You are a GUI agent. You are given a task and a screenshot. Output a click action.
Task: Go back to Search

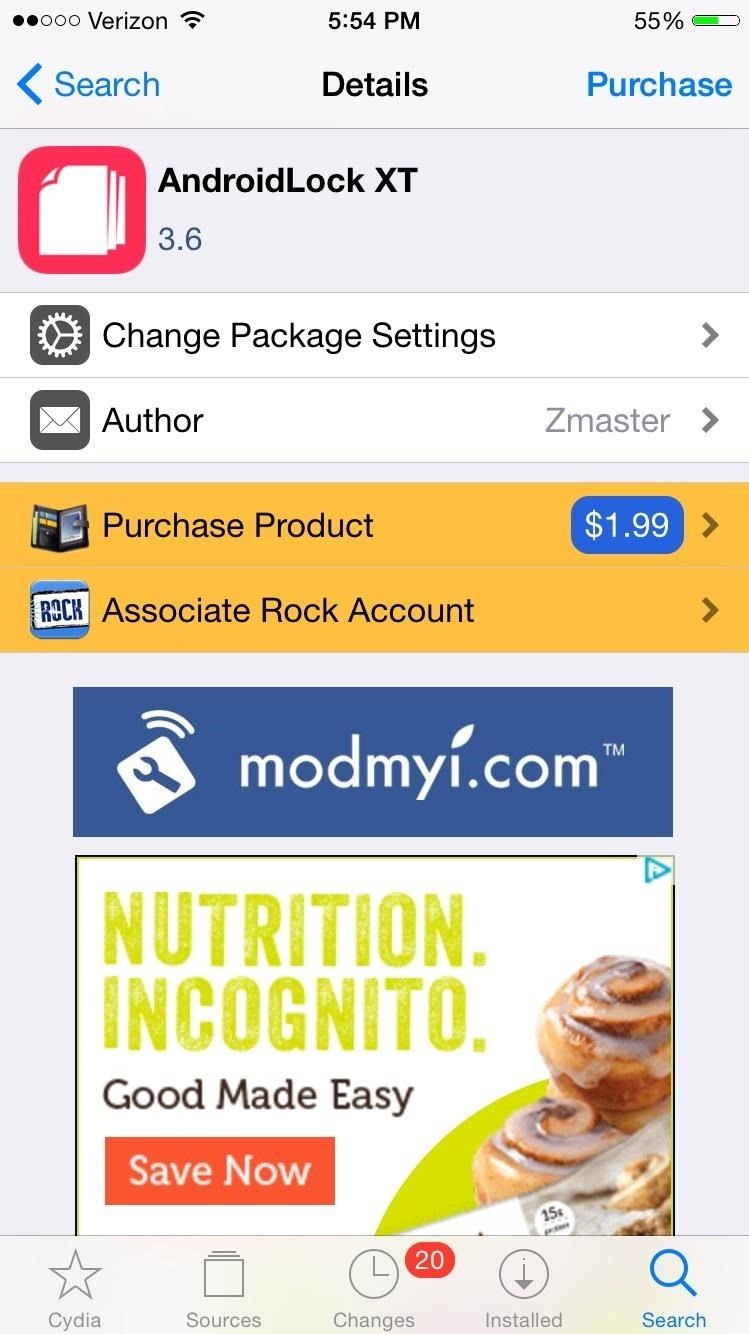[88, 85]
